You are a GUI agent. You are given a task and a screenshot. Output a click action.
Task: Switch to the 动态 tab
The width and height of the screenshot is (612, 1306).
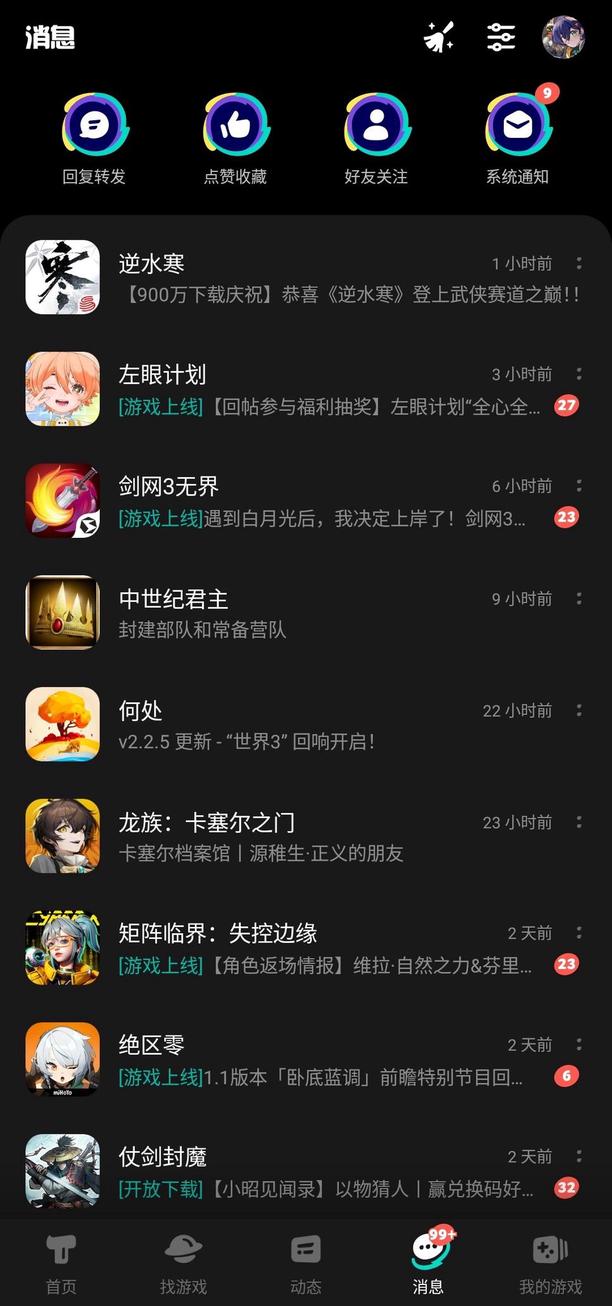305,1264
